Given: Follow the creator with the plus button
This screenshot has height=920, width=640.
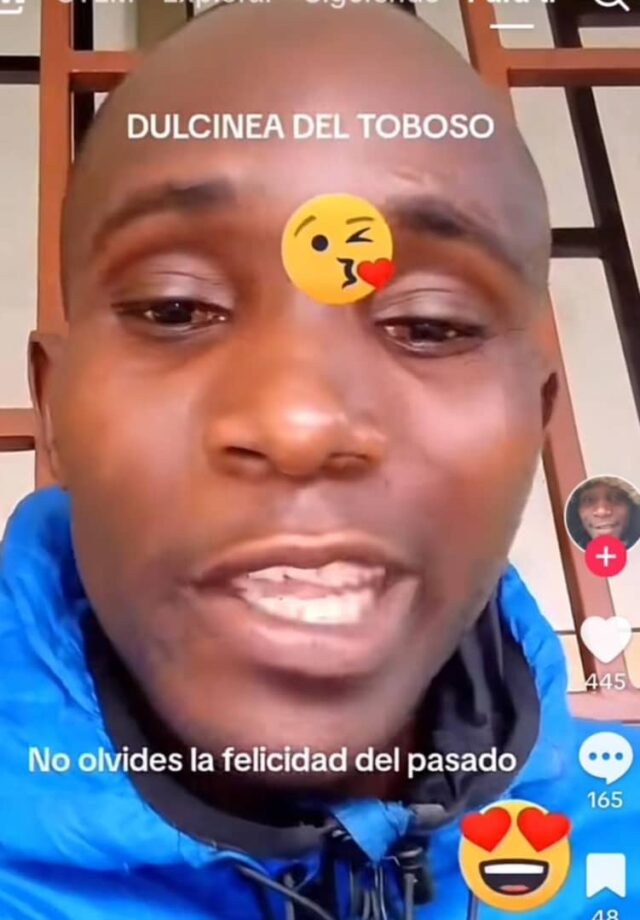Looking at the screenshot, I should 605,556.
